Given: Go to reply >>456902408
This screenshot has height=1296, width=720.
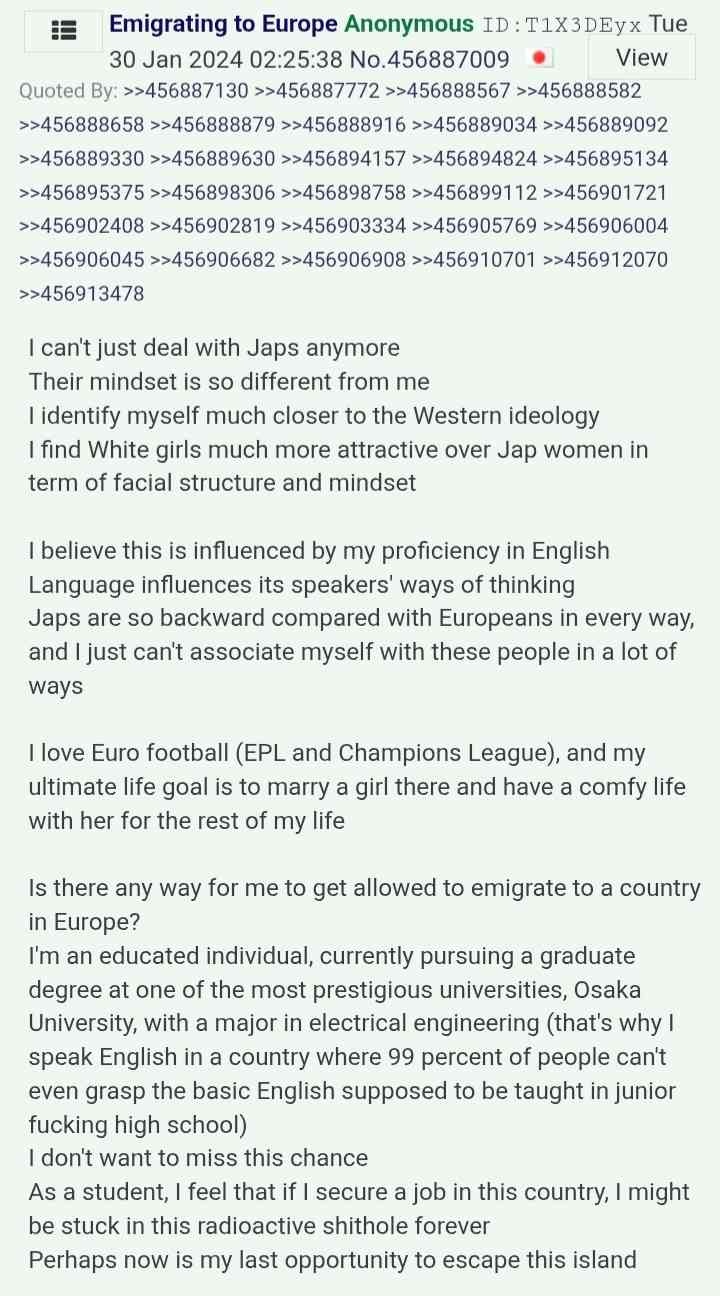Looking at the screenshot, I should [x=81, y=226].
